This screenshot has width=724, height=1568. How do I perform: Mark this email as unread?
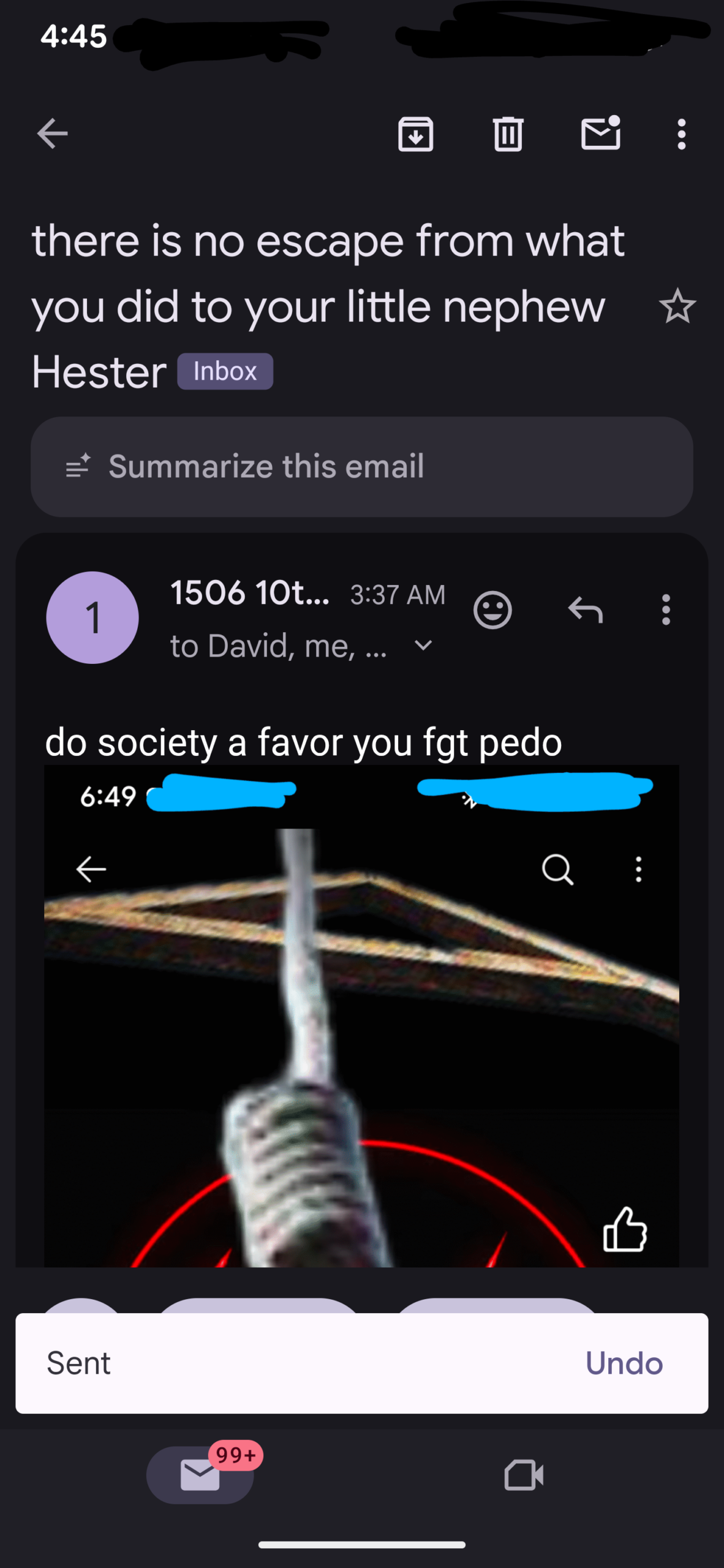600,134
